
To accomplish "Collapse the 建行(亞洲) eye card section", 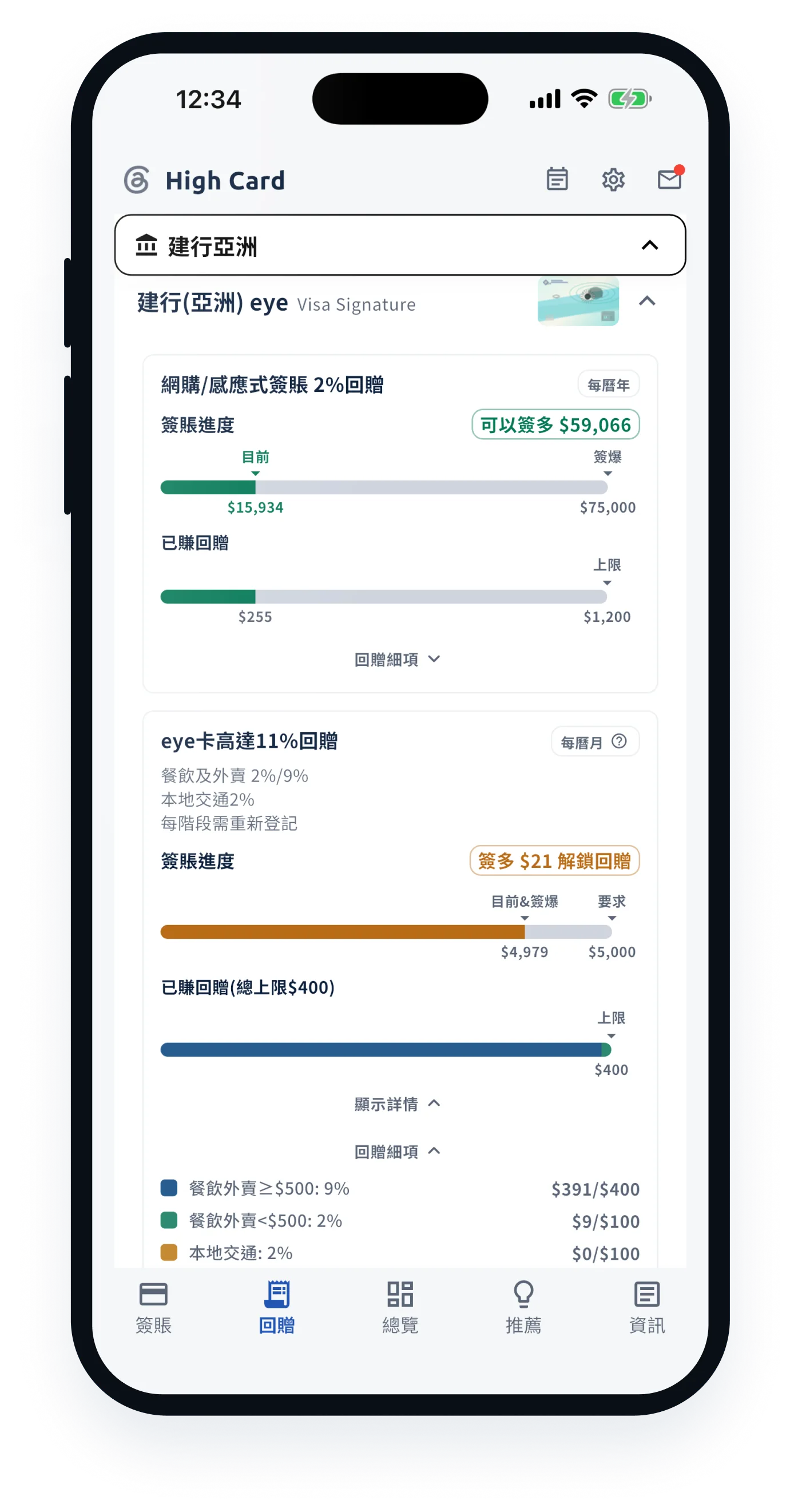I will click(647, 301).
